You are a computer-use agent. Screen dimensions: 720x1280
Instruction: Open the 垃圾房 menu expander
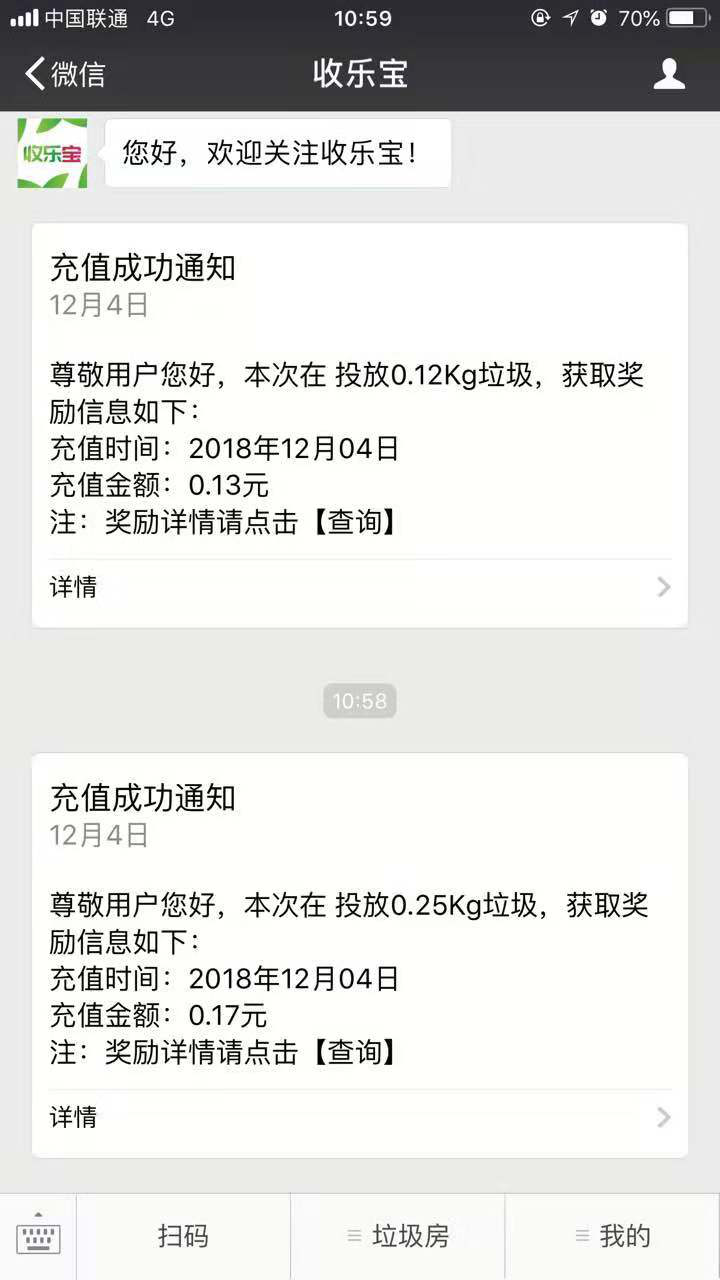[356, 1236]
